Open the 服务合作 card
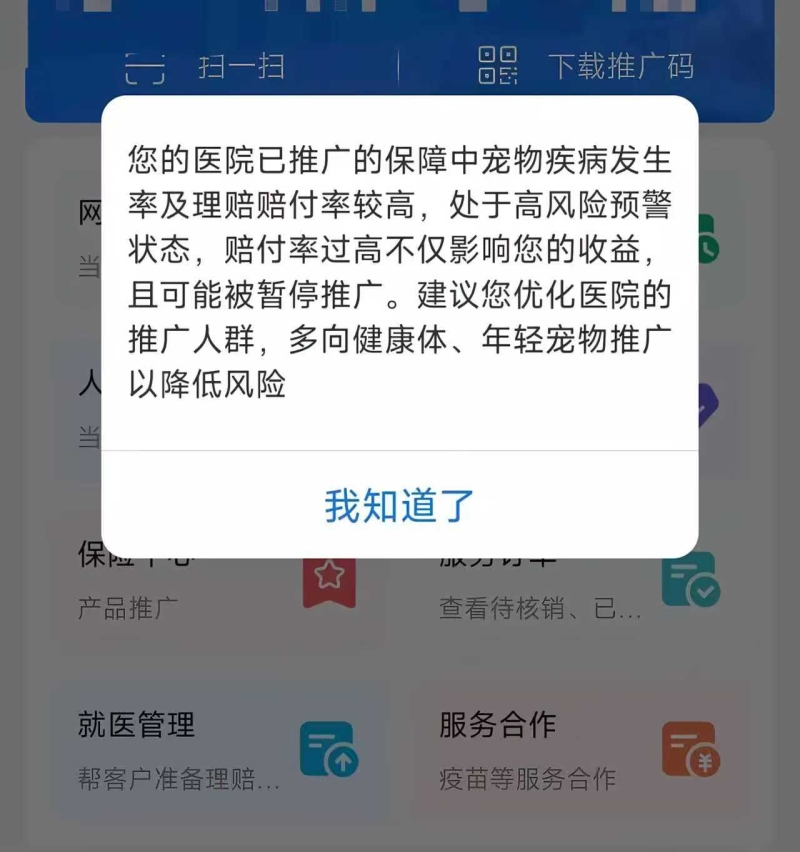The image size is (800, 852). pyautogui.click(x=578, y=748)
